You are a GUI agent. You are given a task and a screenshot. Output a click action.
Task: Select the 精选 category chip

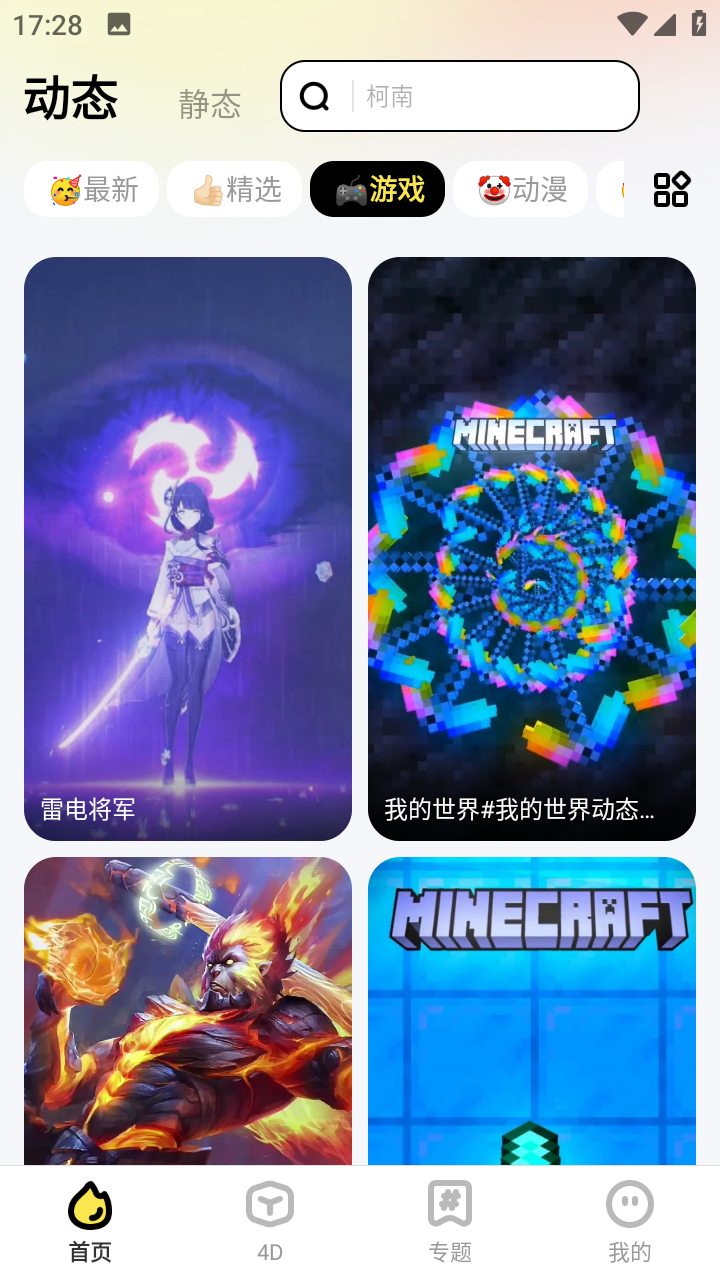tap(235, 189)
